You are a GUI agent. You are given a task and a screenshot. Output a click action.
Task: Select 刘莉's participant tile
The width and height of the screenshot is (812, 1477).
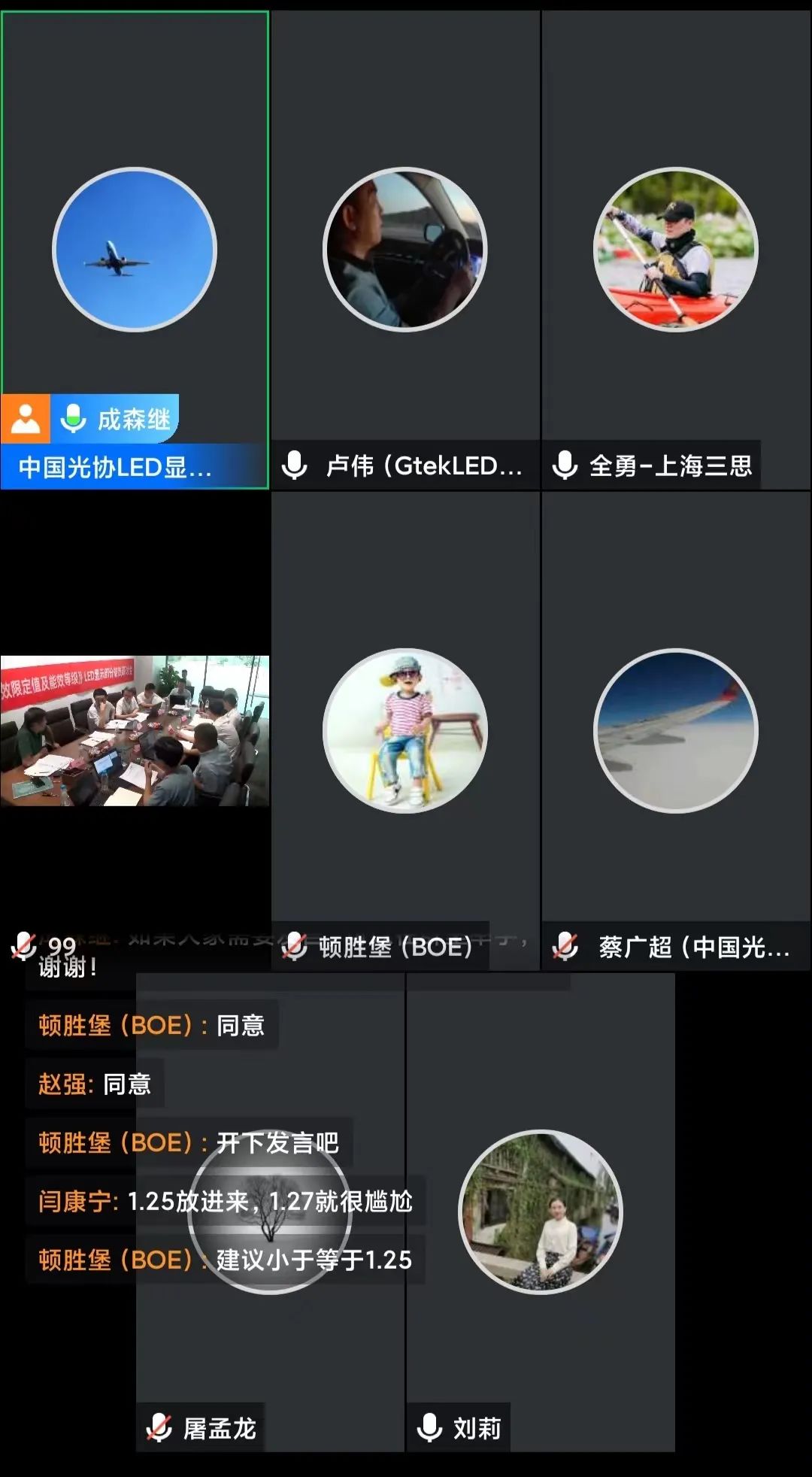[x=541, y=1212]
